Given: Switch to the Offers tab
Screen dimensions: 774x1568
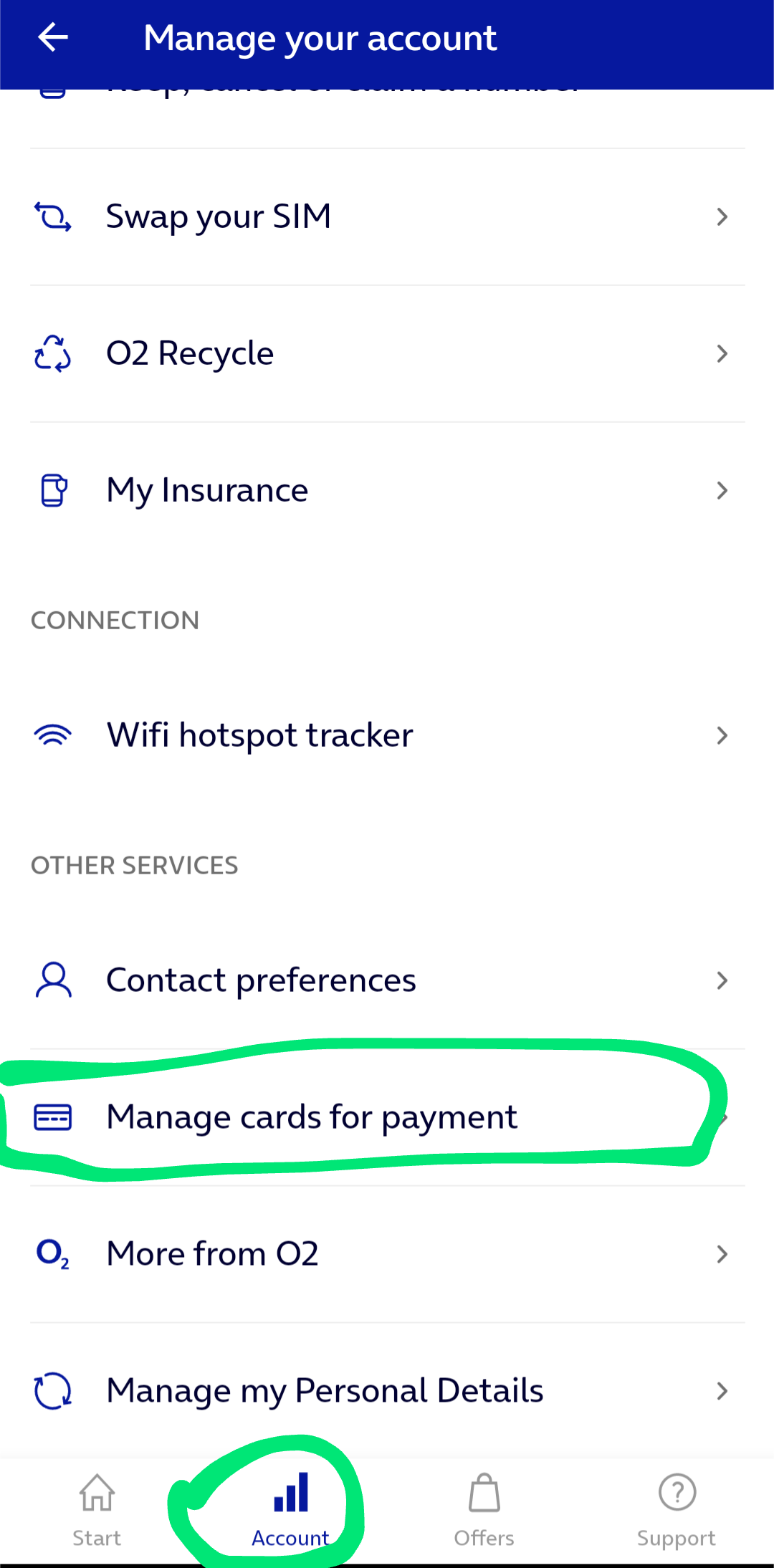Looking at the screenshot, I should 483,1505.
